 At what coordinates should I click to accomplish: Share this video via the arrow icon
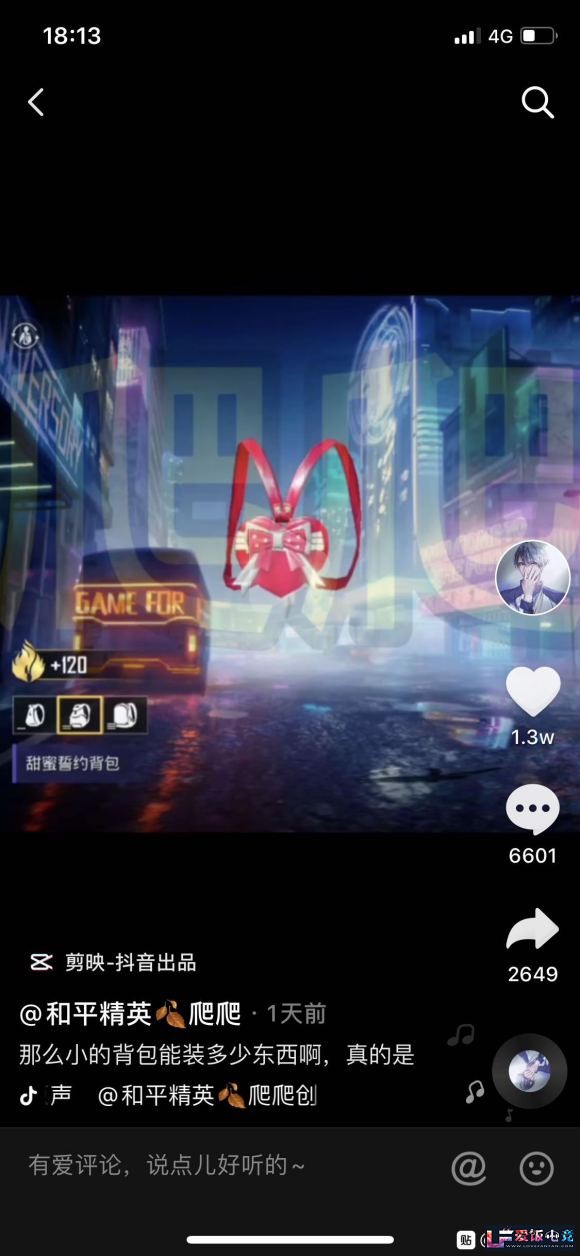(x=532, y=930)
